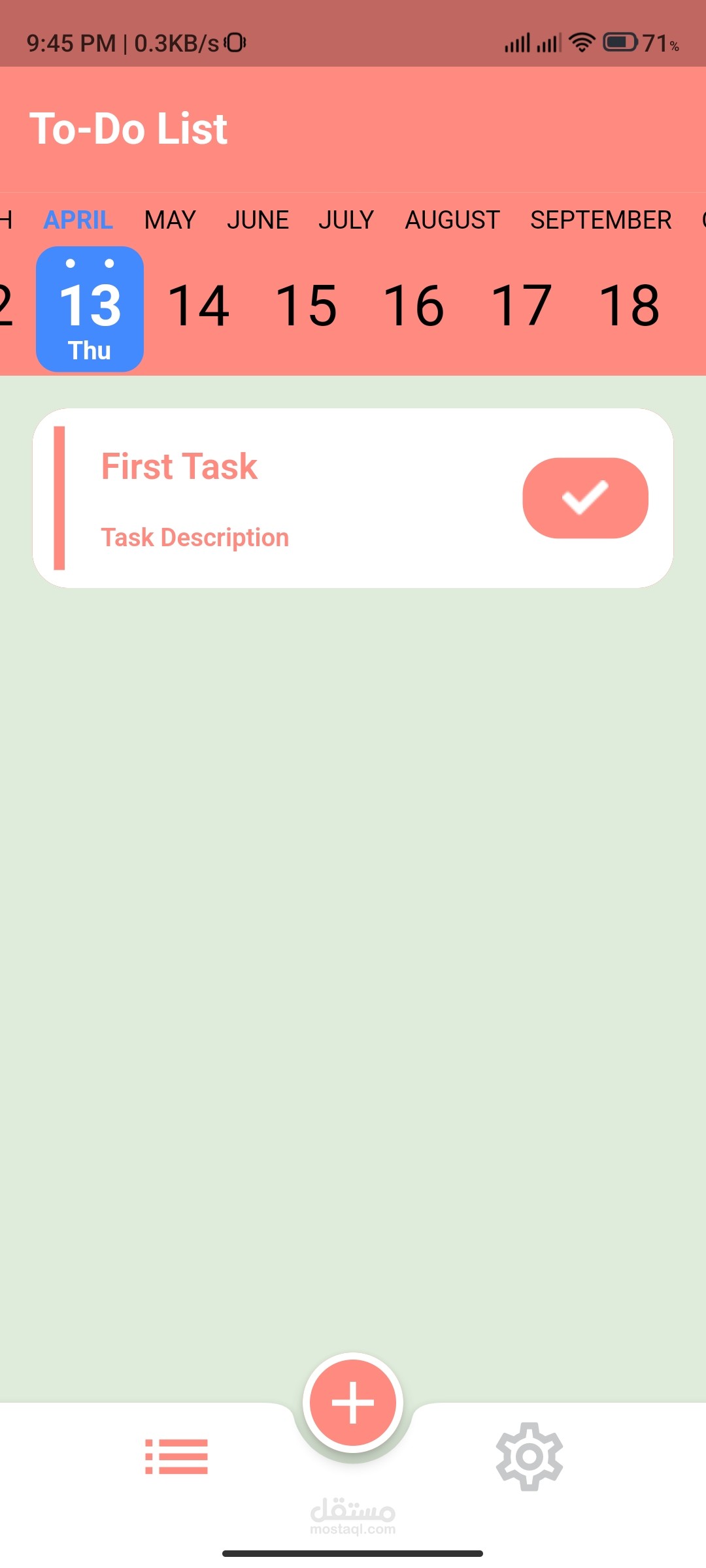Tap the APRIL month tab
The width and height of the screenshot is (706, 1568).
click(78, 220)
